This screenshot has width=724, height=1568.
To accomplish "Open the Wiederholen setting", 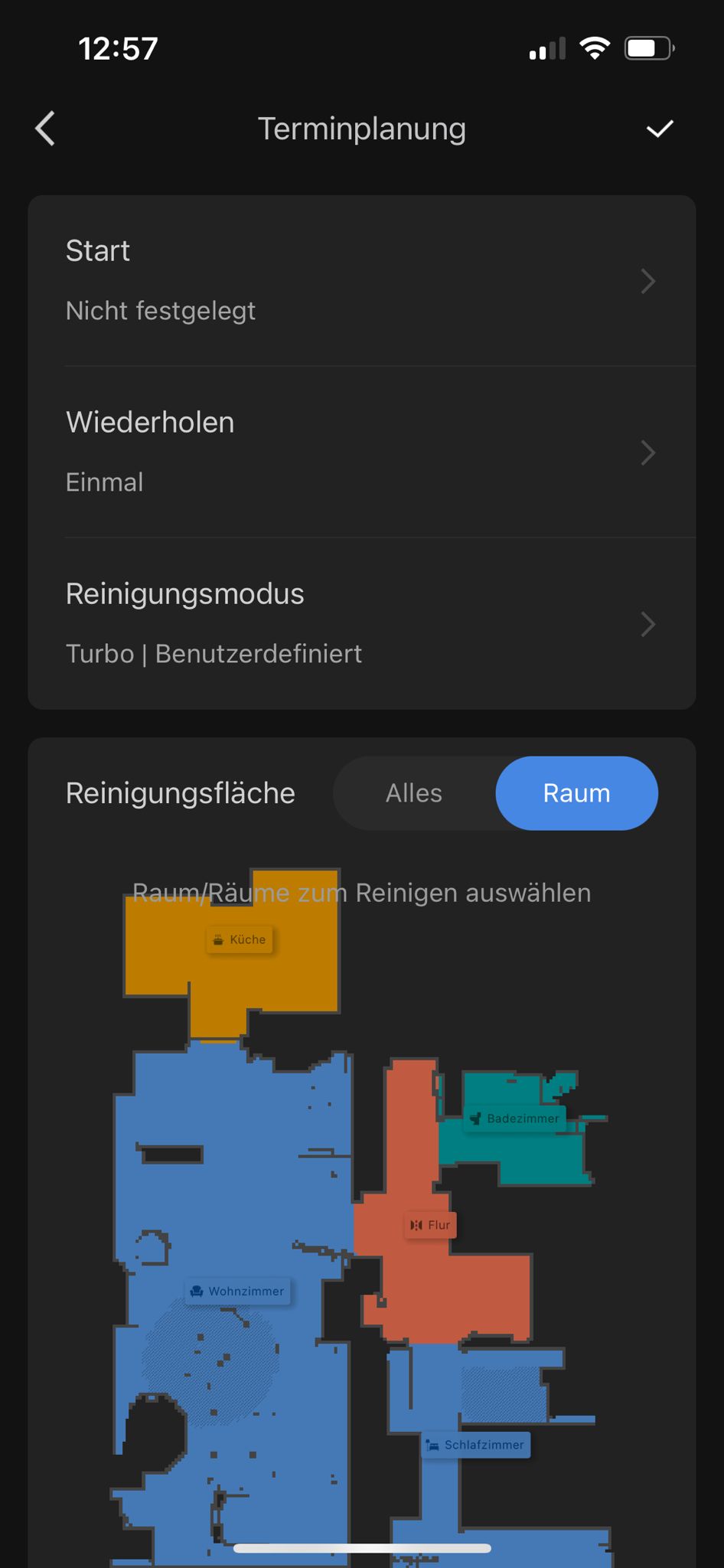I will [x=361, y=452].
